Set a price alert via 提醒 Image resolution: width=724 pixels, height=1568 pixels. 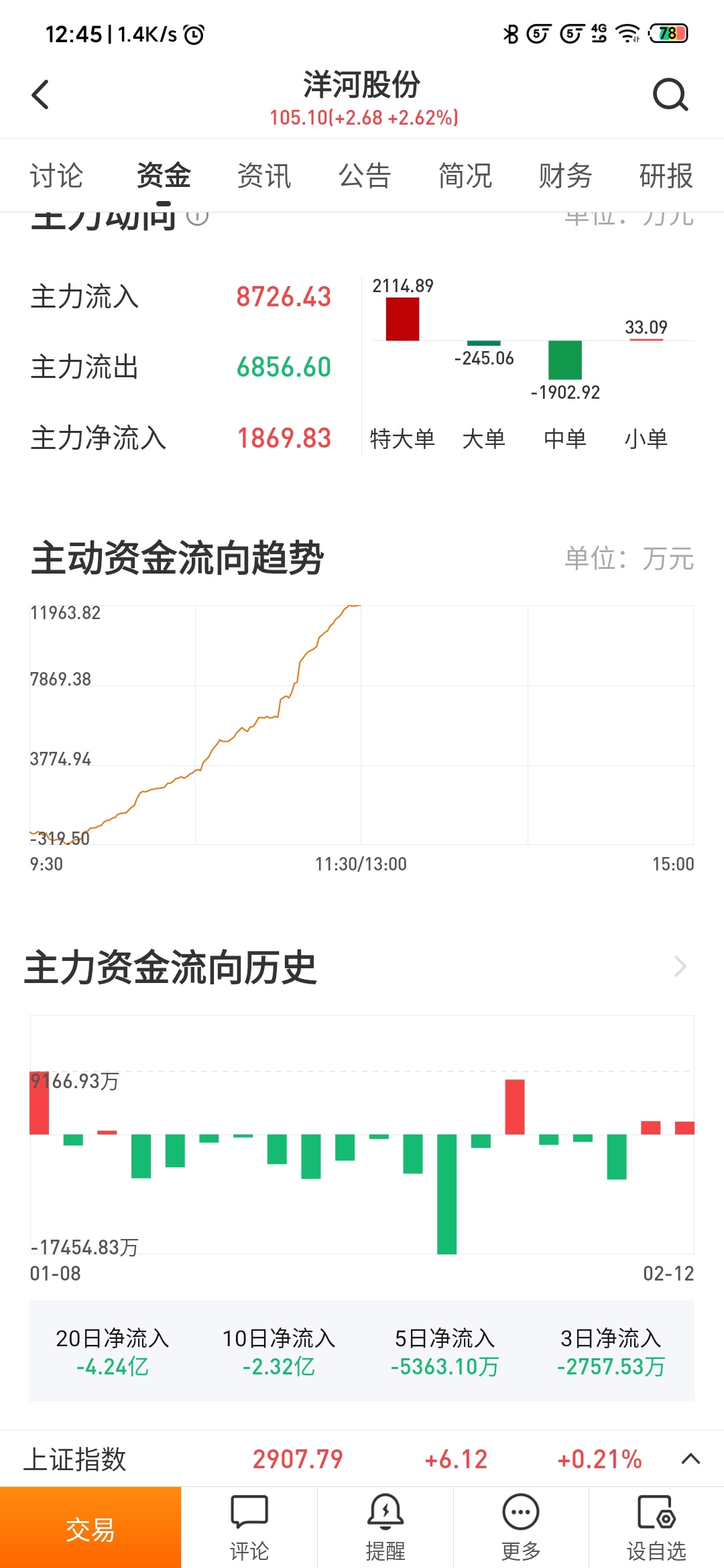pyautogui.click(x=385, y=1528)
